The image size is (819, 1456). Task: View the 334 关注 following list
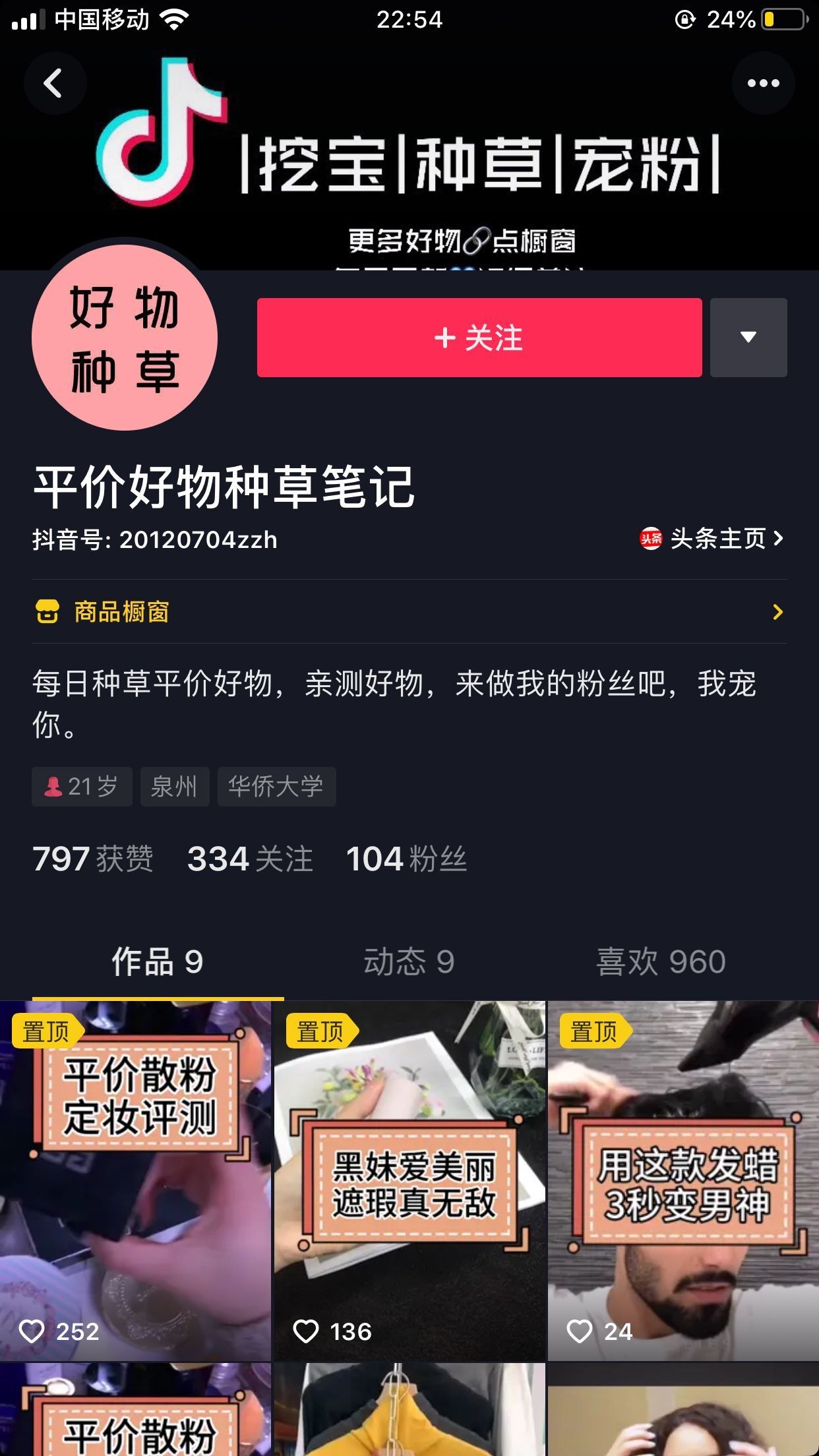click(x=250, y=859)
